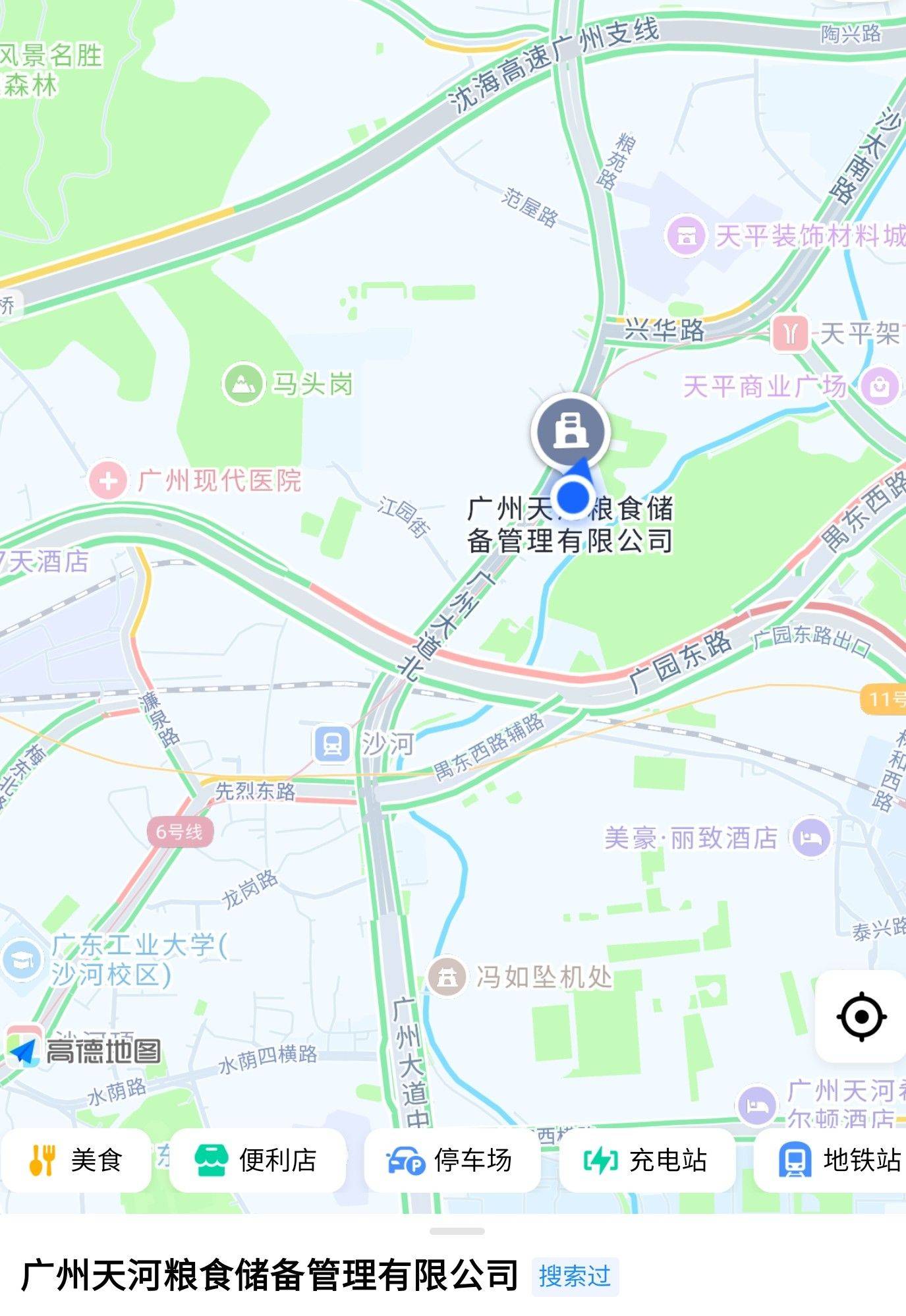
Task: Select the 便利店 category chip
Action: 257,1159
